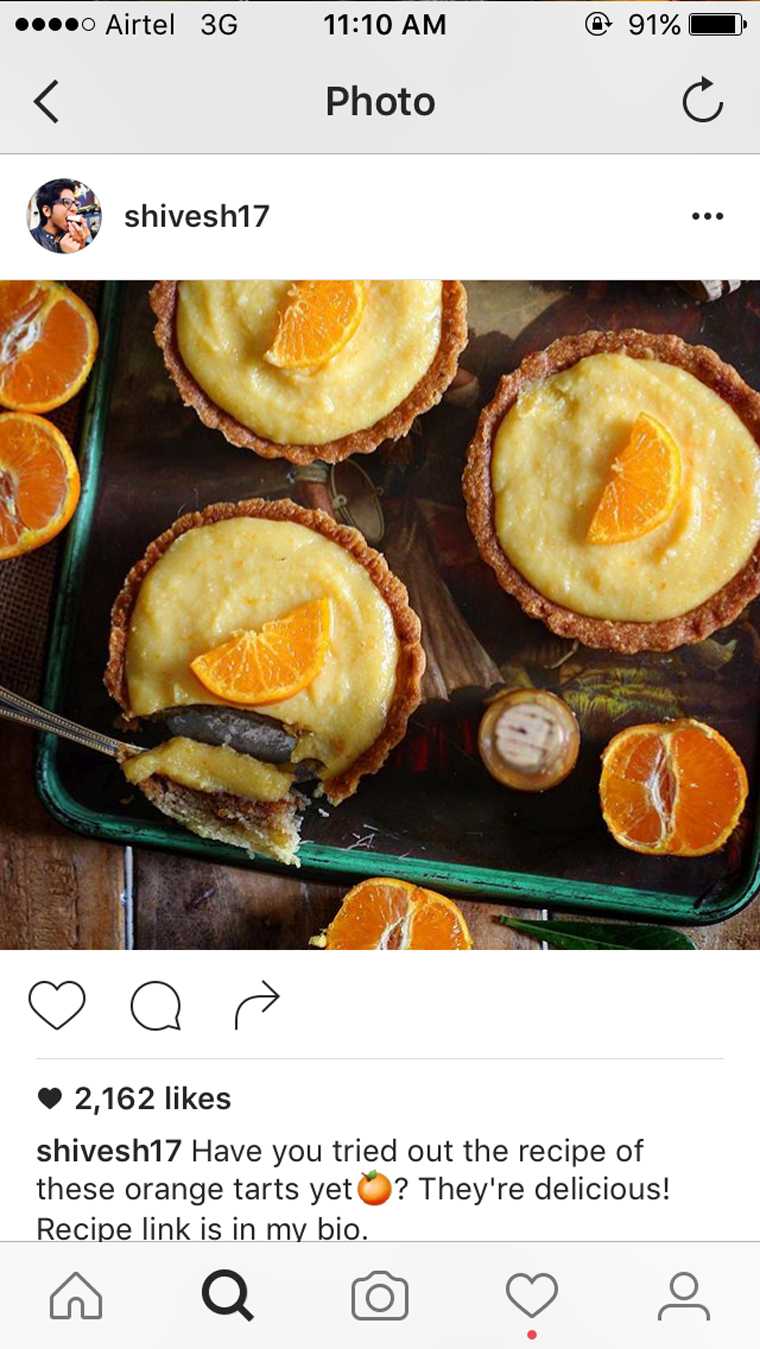Open the orange tarts photo
This screenshot has height=1349, width=760.
pos(380,614)
